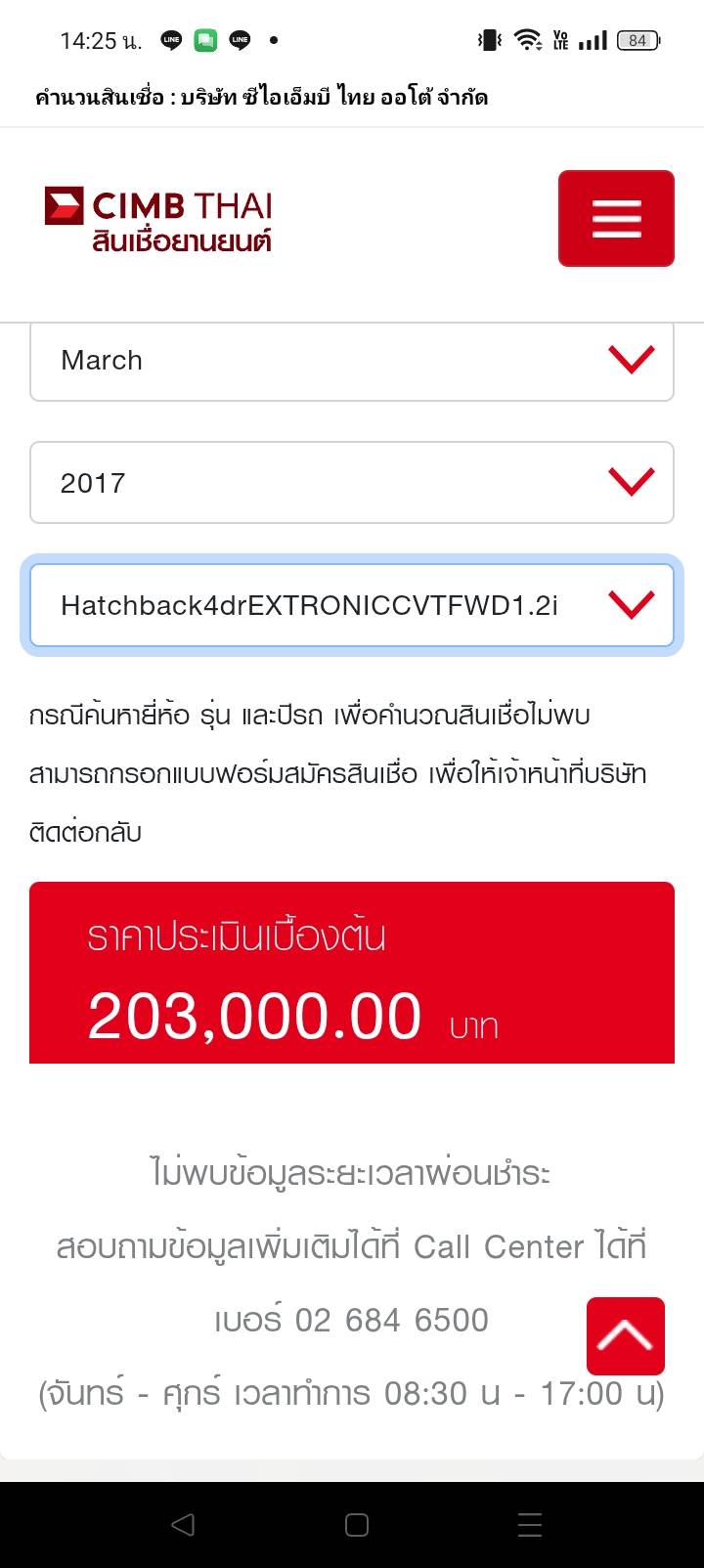Go to the home screen
704x1568 pixels.
pos(357,1525)
